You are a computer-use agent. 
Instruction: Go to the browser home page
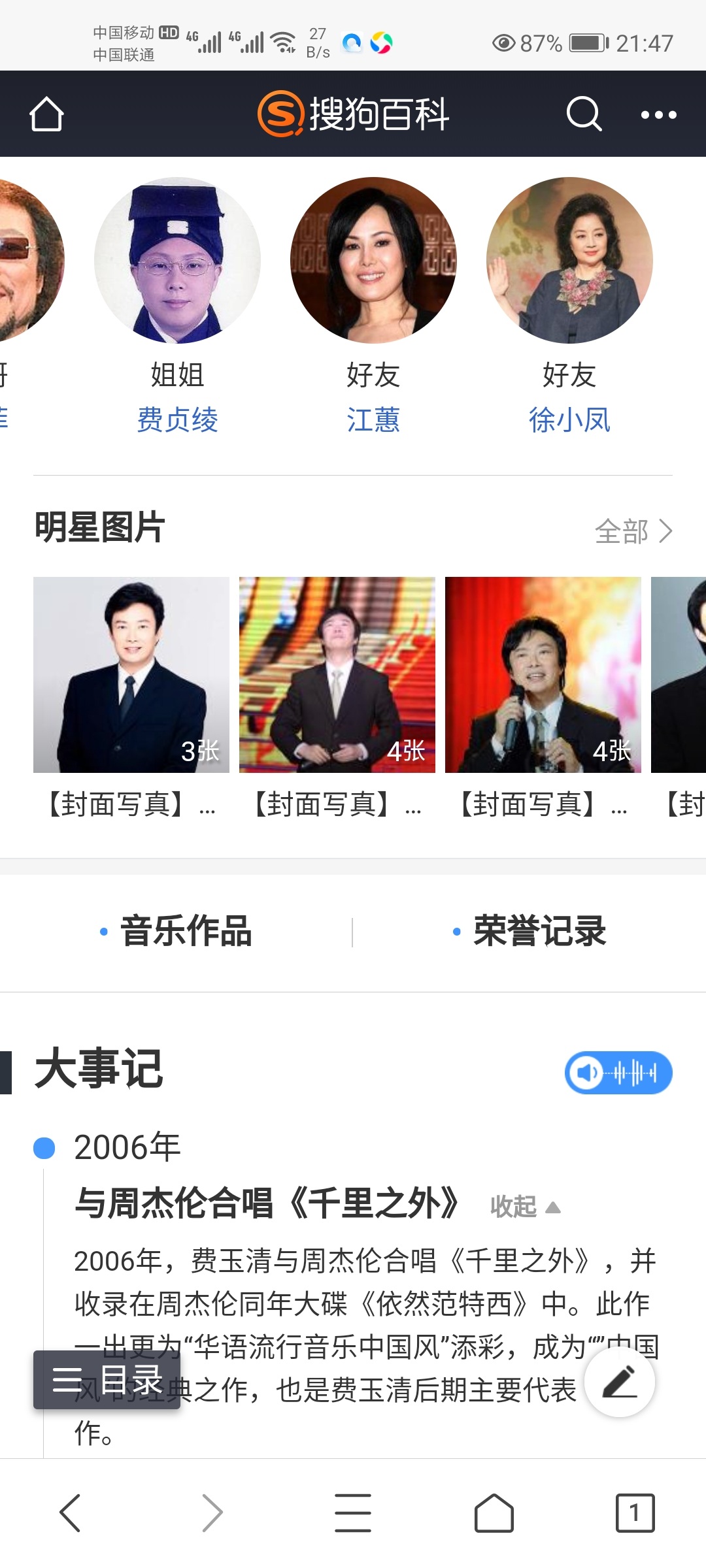click(x=494, y=1512)
